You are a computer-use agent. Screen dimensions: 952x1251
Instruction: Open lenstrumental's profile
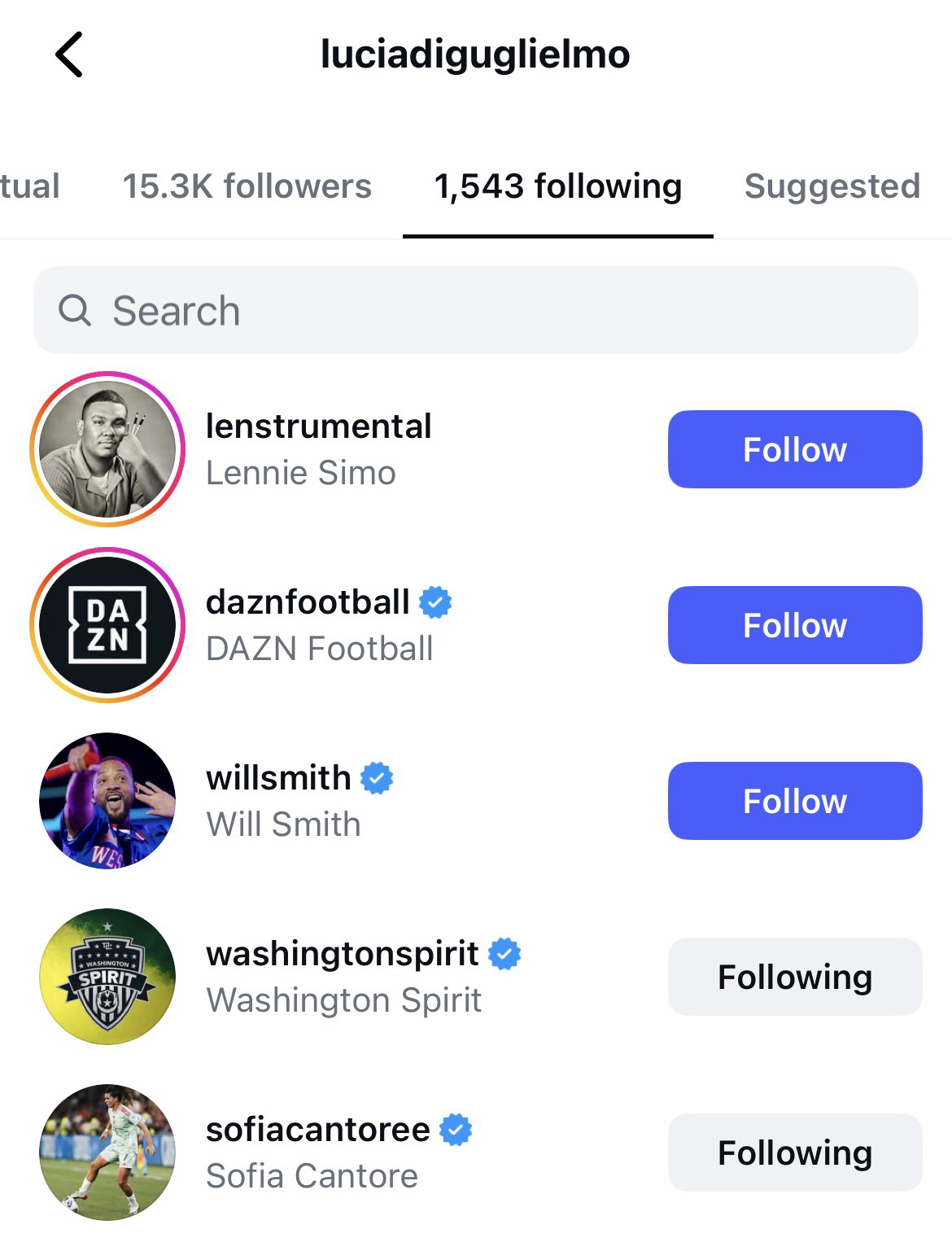318,426
